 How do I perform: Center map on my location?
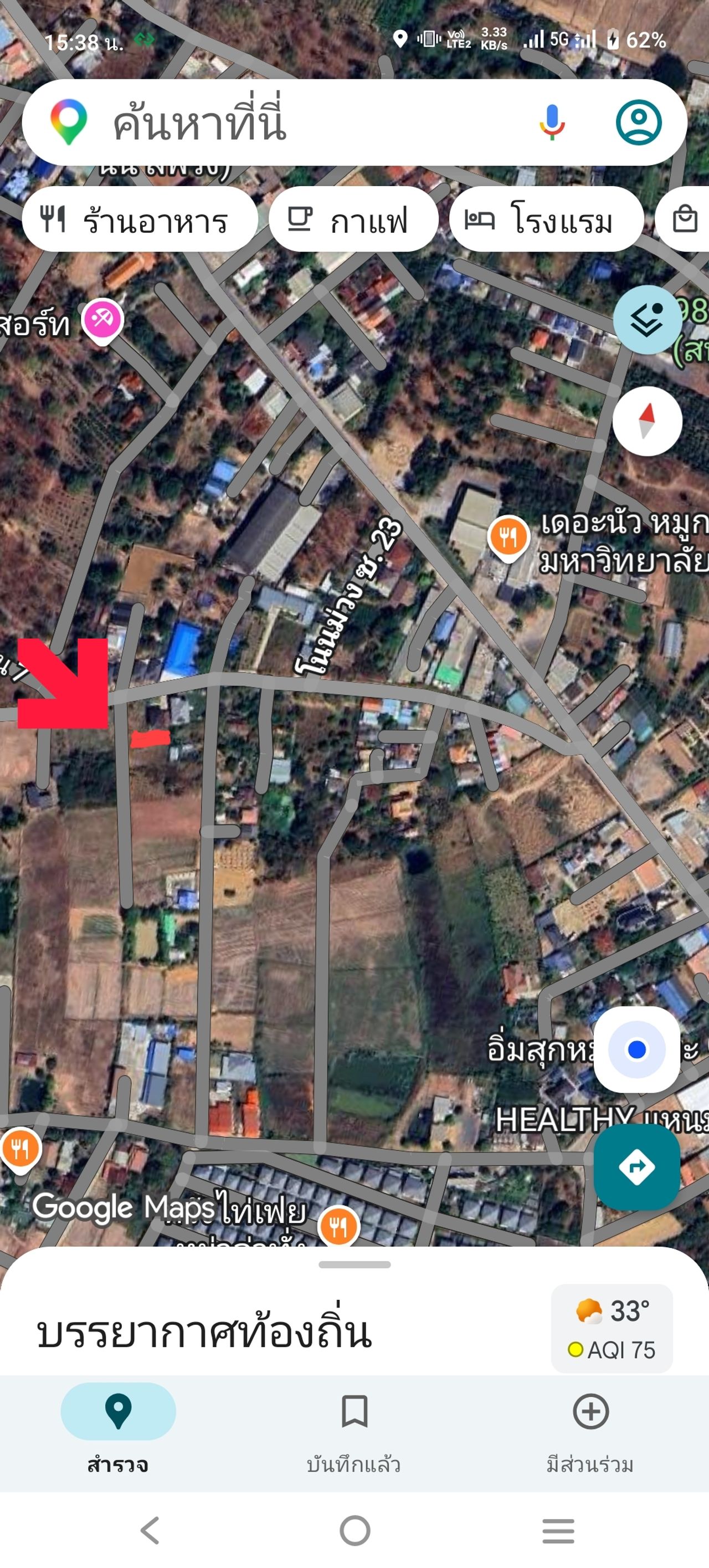tap(636, 1050)
